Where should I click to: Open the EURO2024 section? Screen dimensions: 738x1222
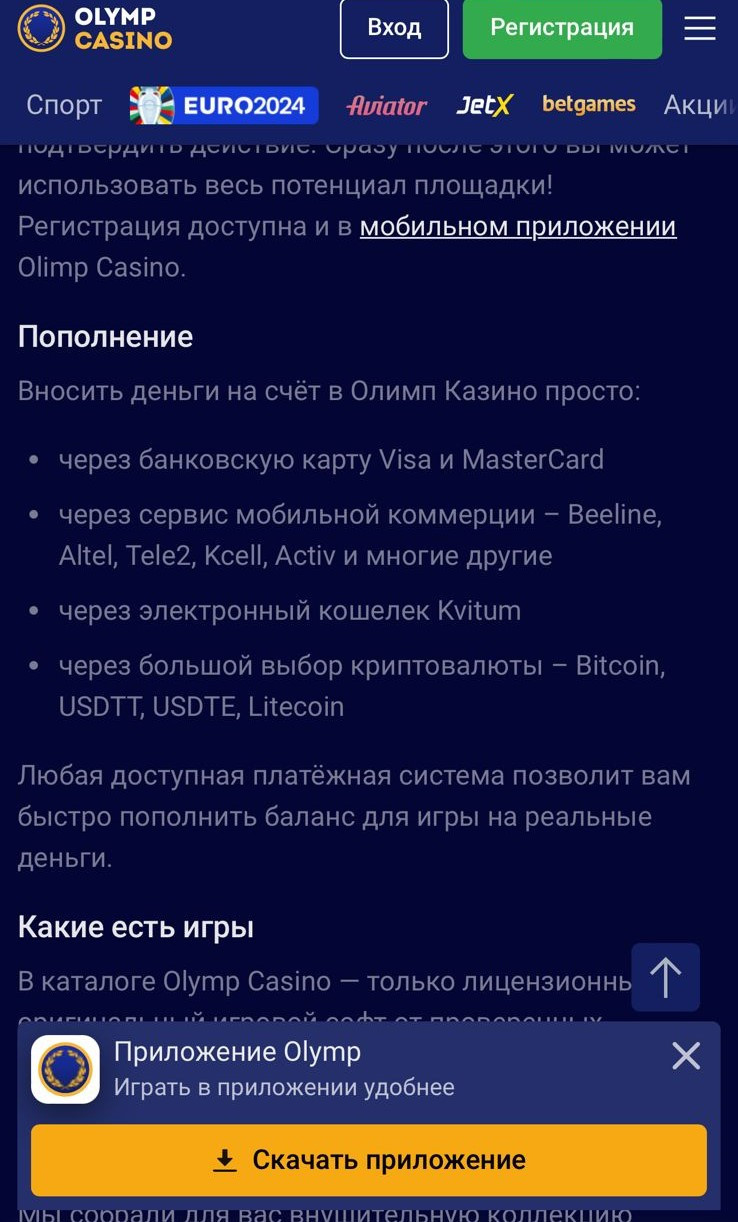[224, 105]
